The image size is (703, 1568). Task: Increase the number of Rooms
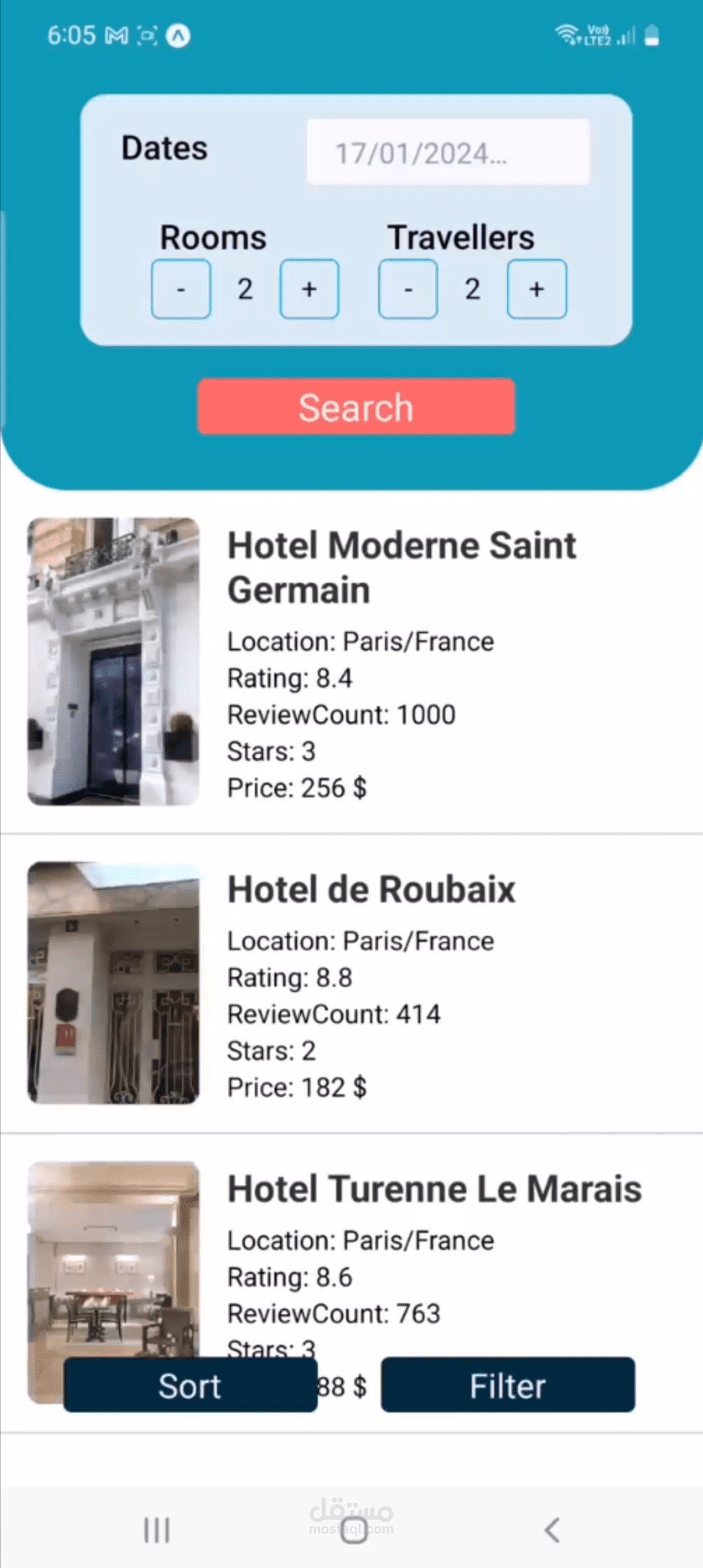coord(309,289)
